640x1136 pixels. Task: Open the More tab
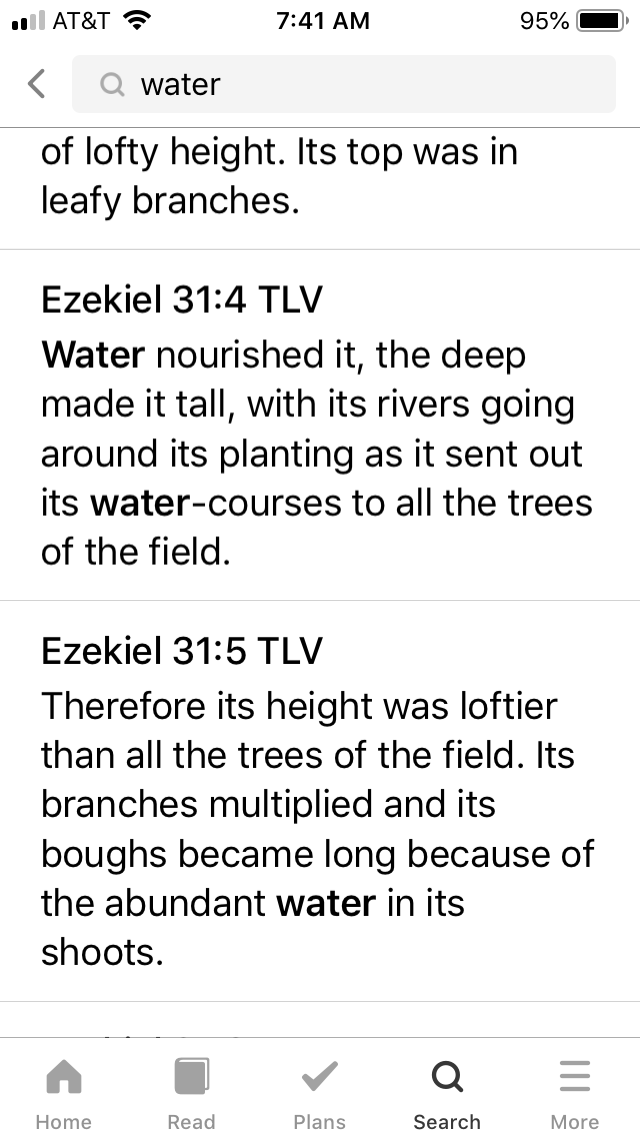tap(575, 1093)
